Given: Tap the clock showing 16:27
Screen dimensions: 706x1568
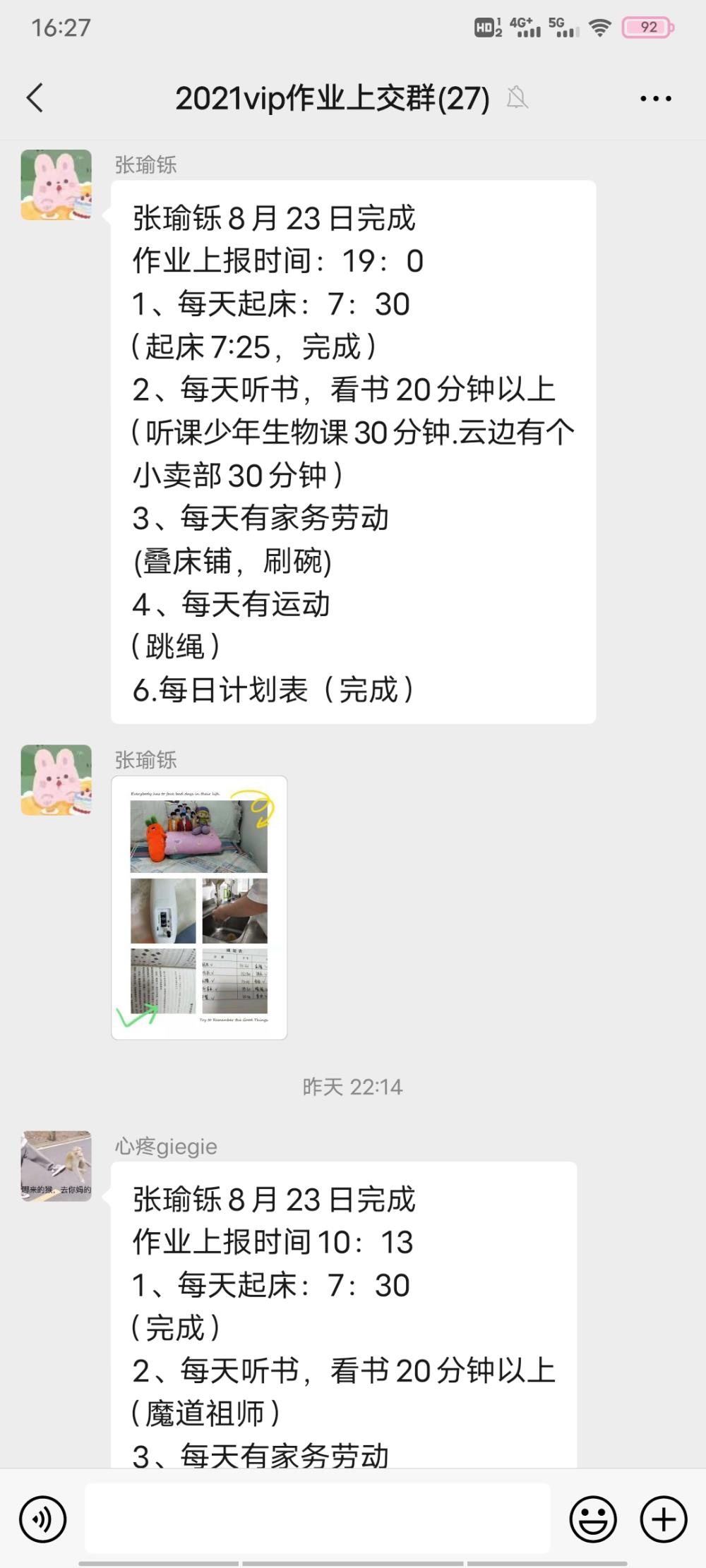Looking at the screenshot, I should point(60,28).
